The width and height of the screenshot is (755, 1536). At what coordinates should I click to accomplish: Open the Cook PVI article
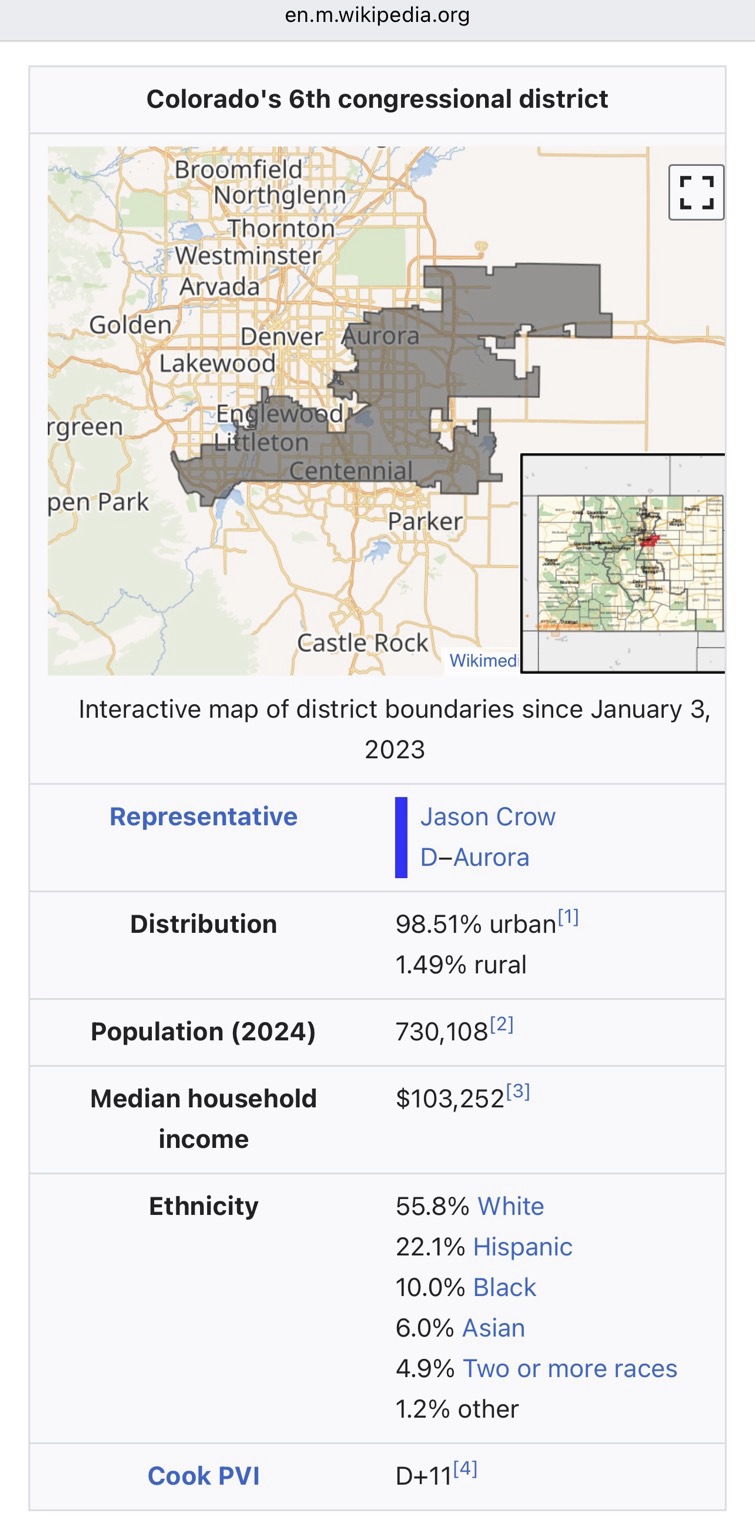203,1476
